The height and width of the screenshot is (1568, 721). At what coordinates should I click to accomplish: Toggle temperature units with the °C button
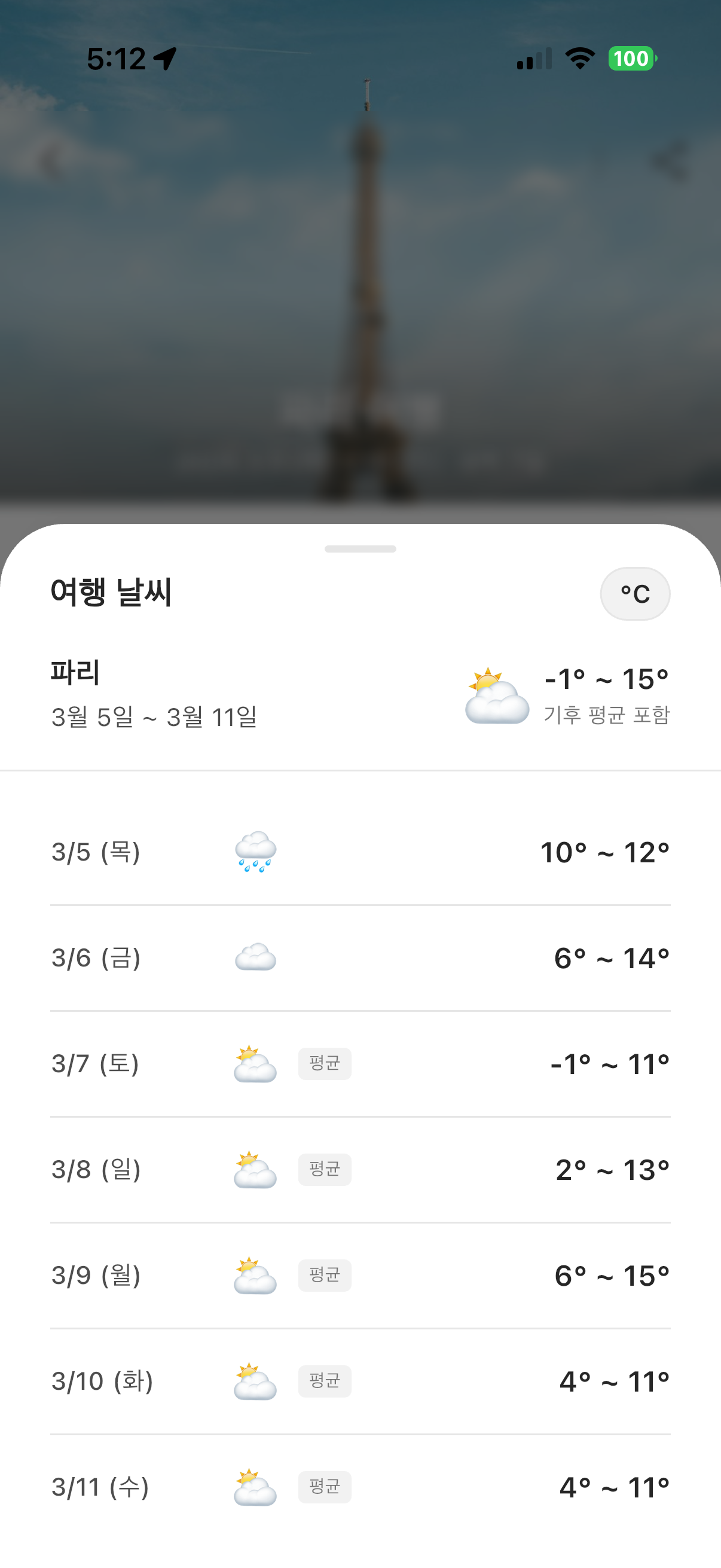(634, 593)
